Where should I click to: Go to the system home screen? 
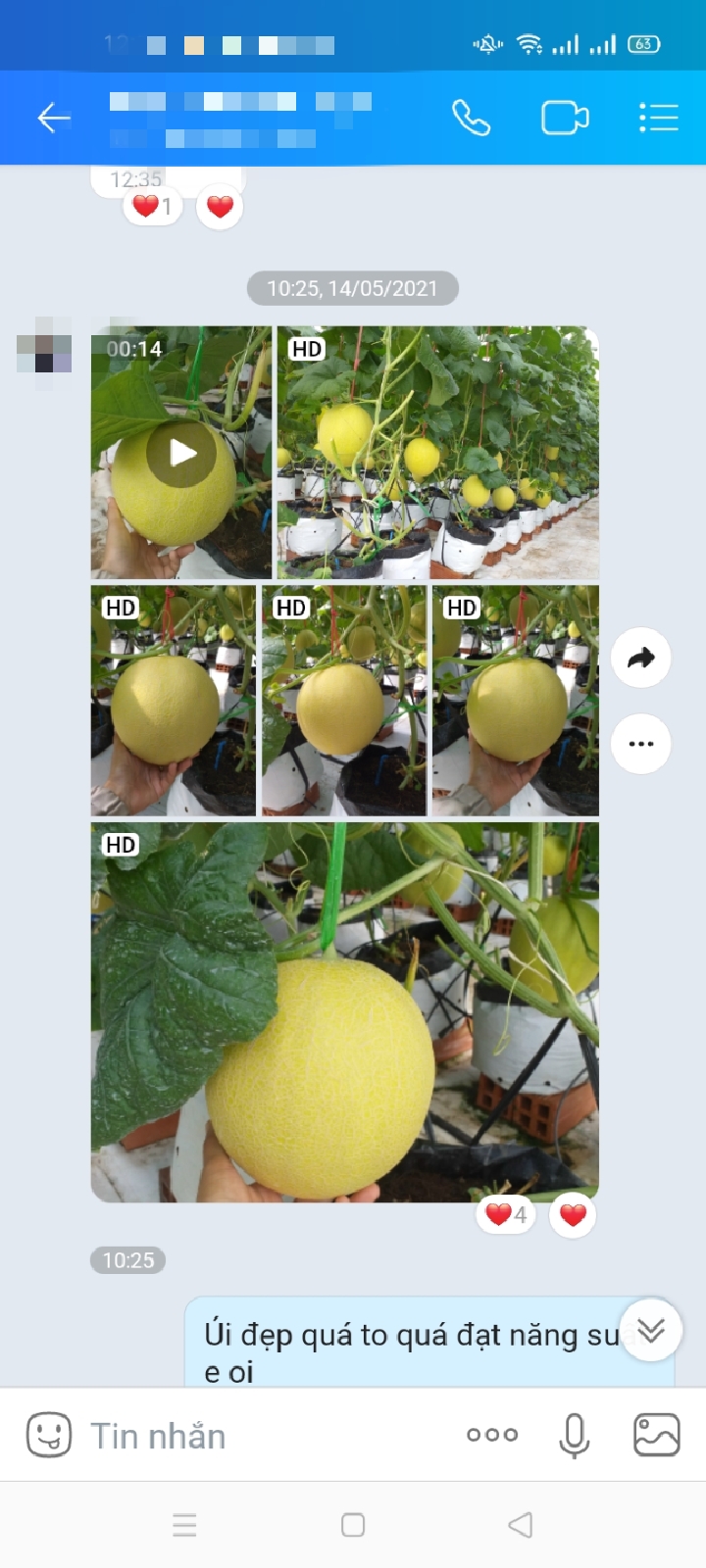[353, 1525]
